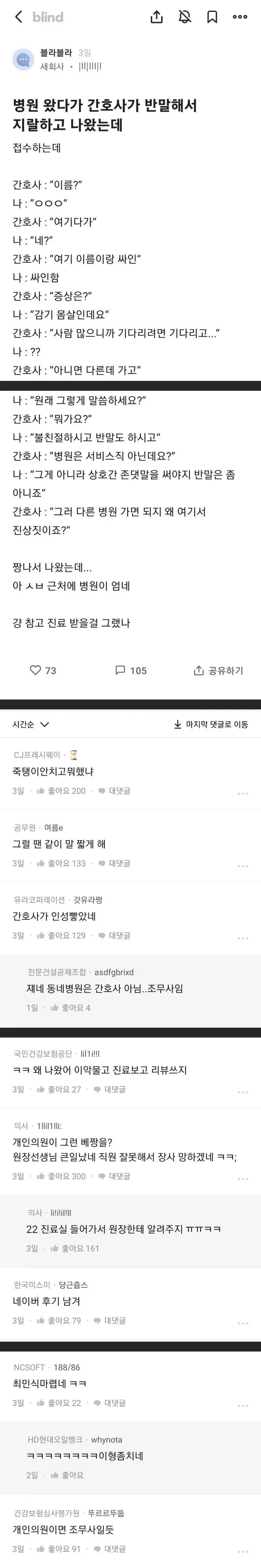This screenshot has width=261, height=1568.
Task: Open the 105 comments
Action: pyautogui.click(x=131, y=670)
